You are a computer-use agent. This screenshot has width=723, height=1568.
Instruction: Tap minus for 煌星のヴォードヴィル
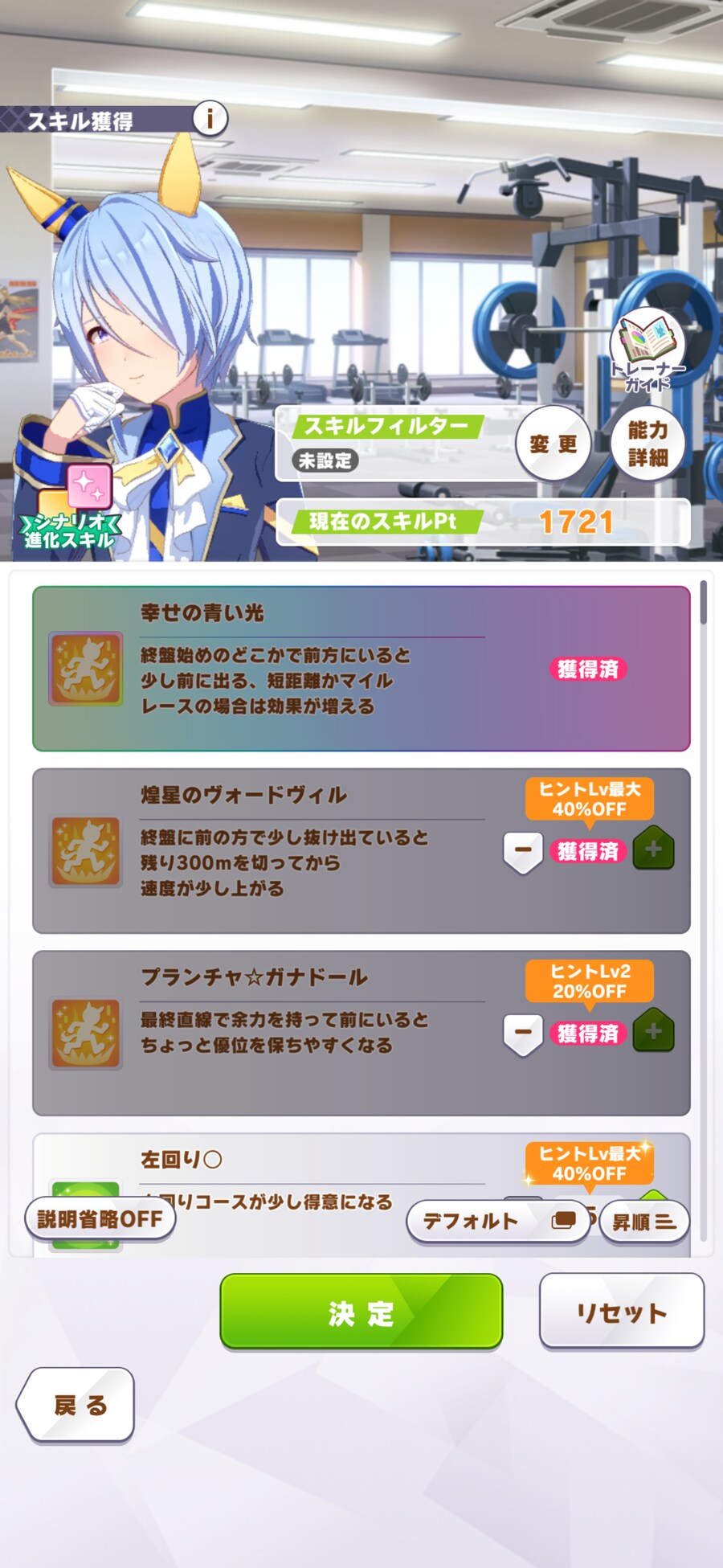pyautogui.click(x=523, y=850)
